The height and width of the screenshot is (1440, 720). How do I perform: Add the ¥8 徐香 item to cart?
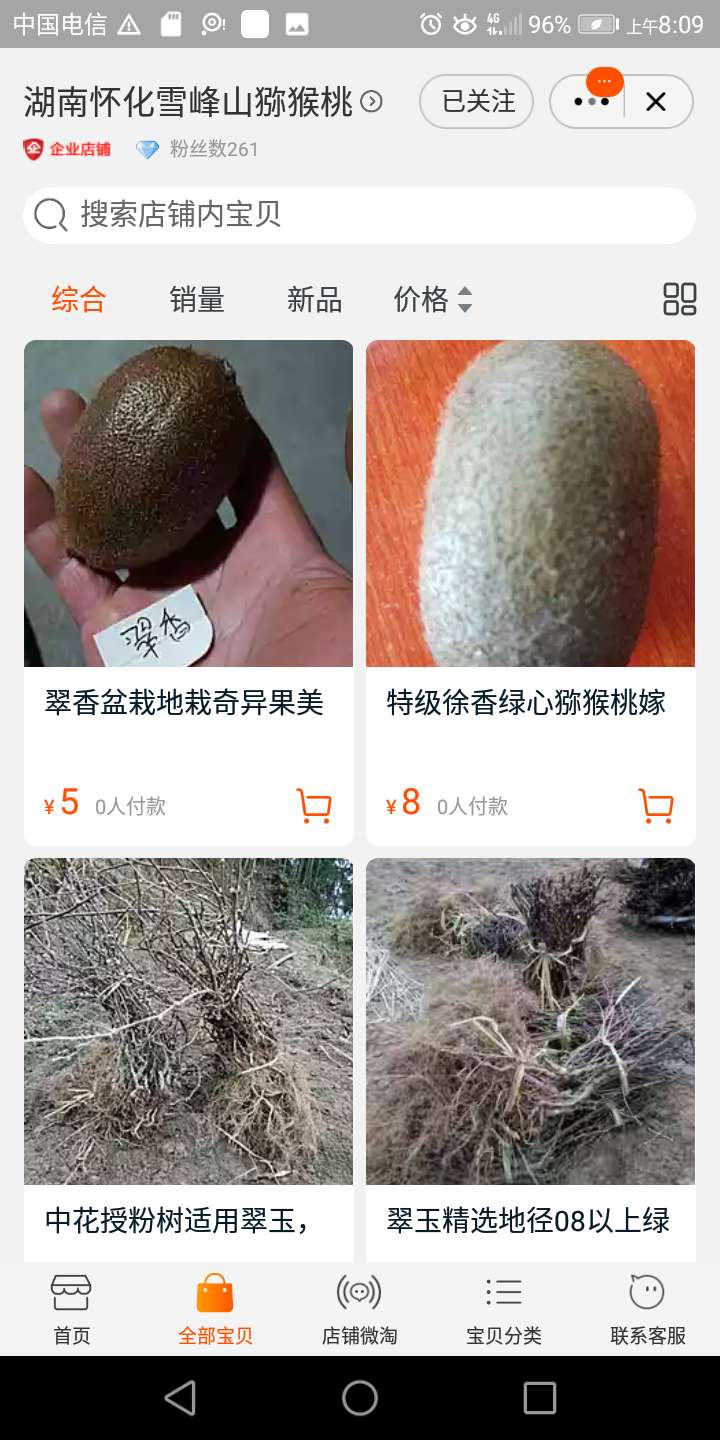656,805
